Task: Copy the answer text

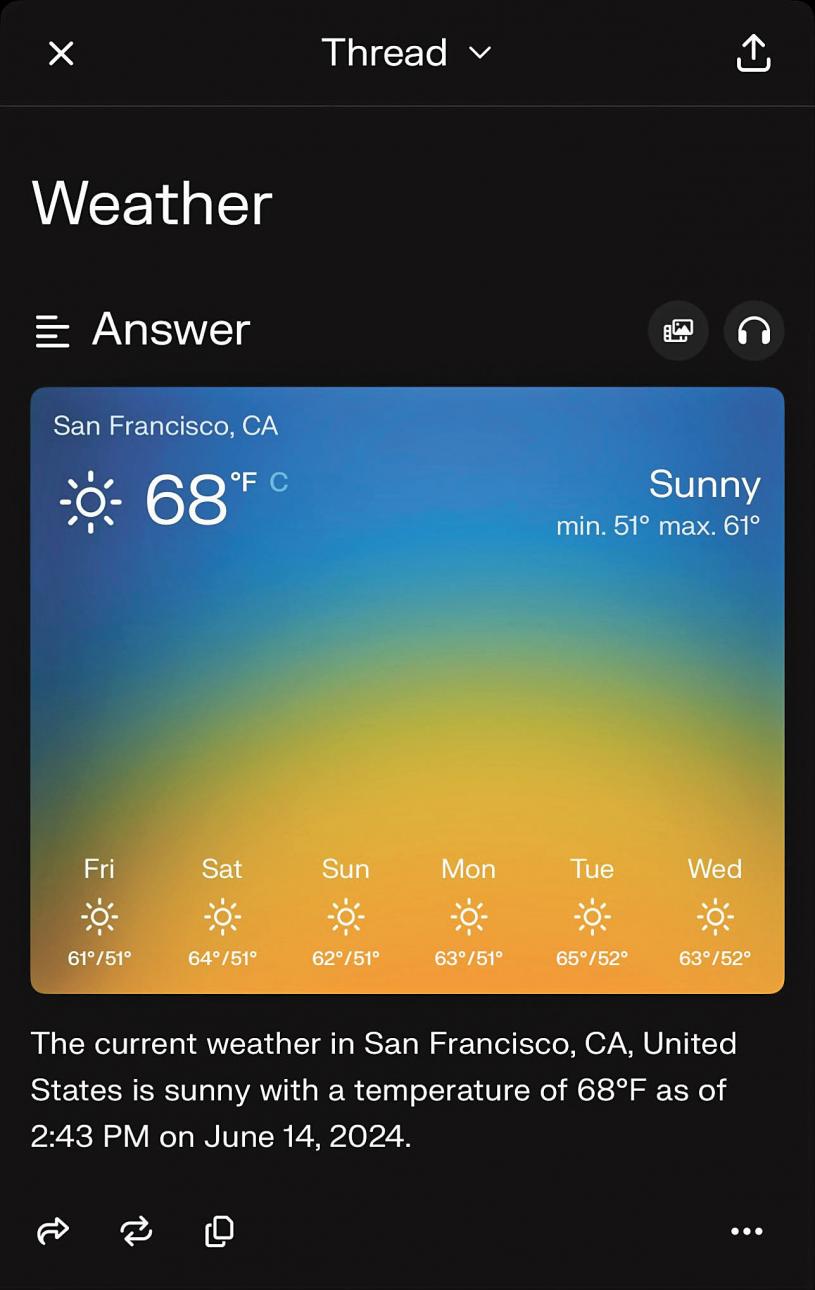Action: pos(219,1231)
